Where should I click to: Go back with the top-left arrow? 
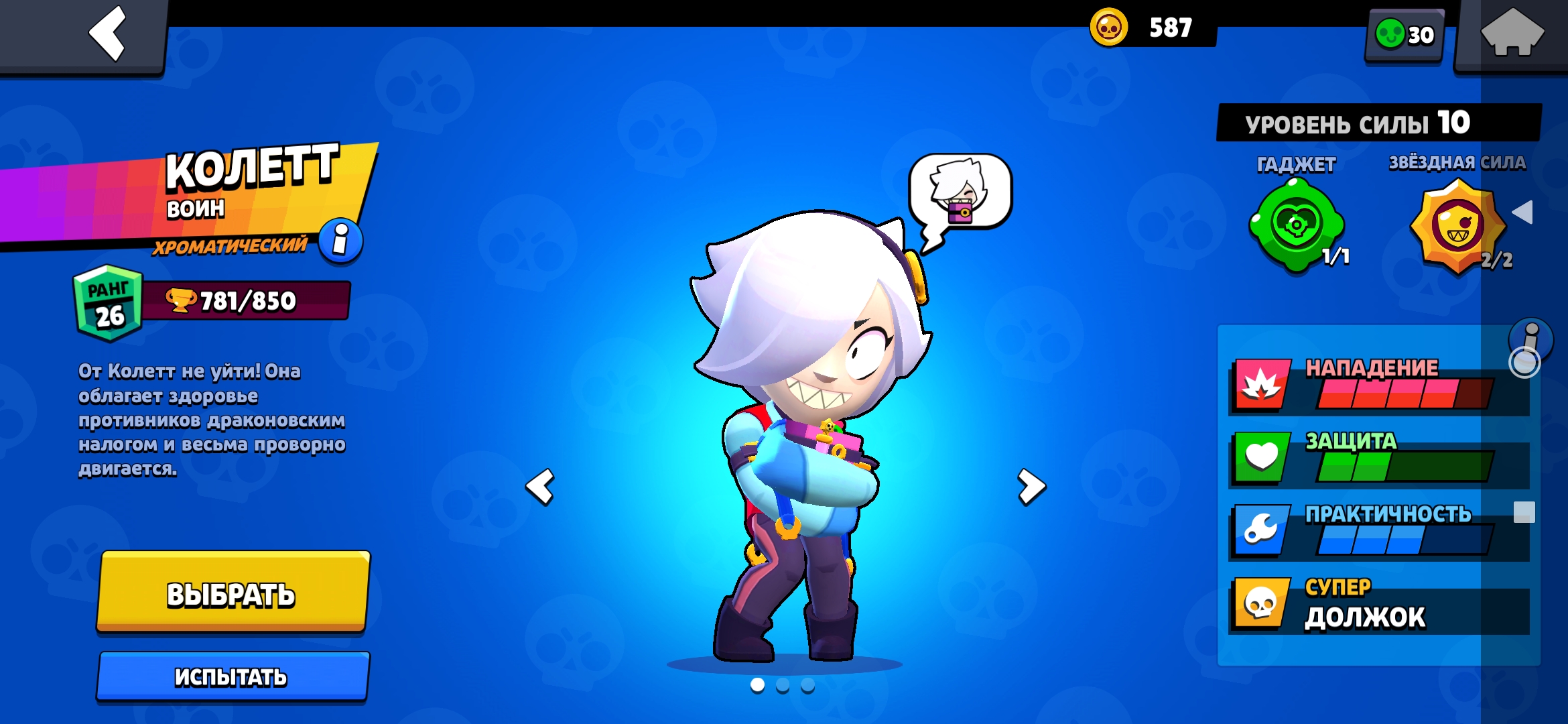(x=109, y=34)
